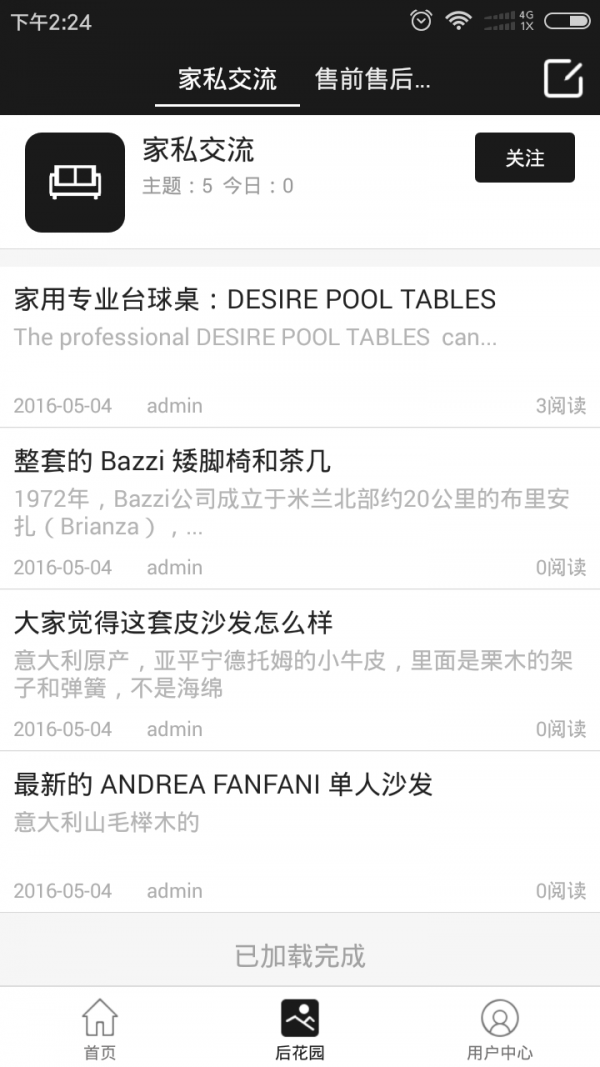
Task: Open the compose new post icon
Action: (x=563, y=79)
